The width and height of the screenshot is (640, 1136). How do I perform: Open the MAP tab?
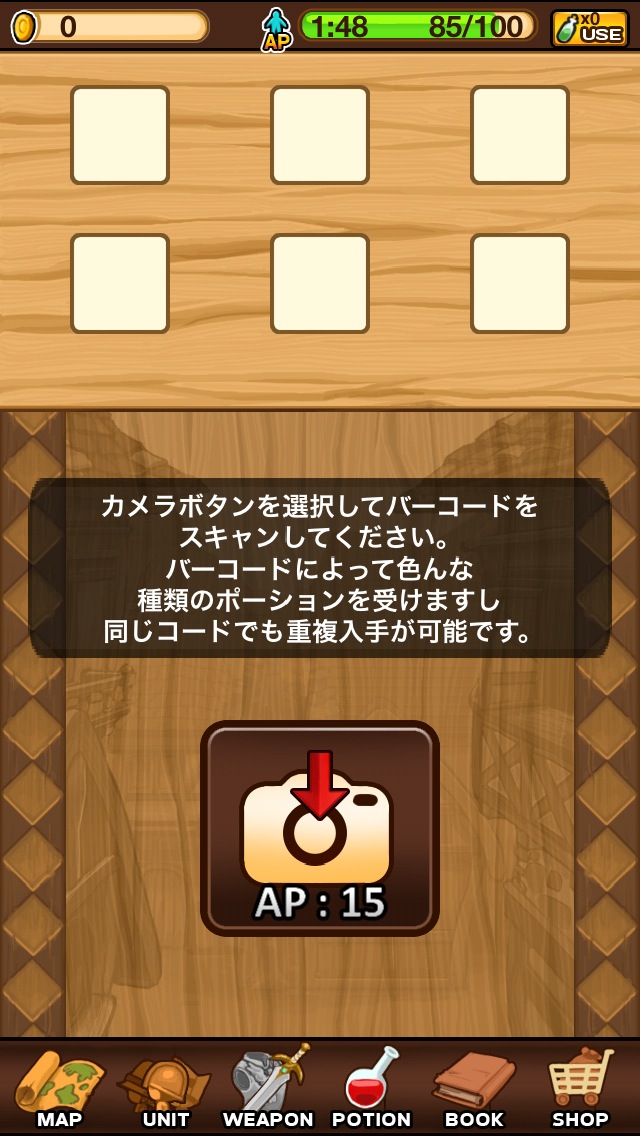59,1088
